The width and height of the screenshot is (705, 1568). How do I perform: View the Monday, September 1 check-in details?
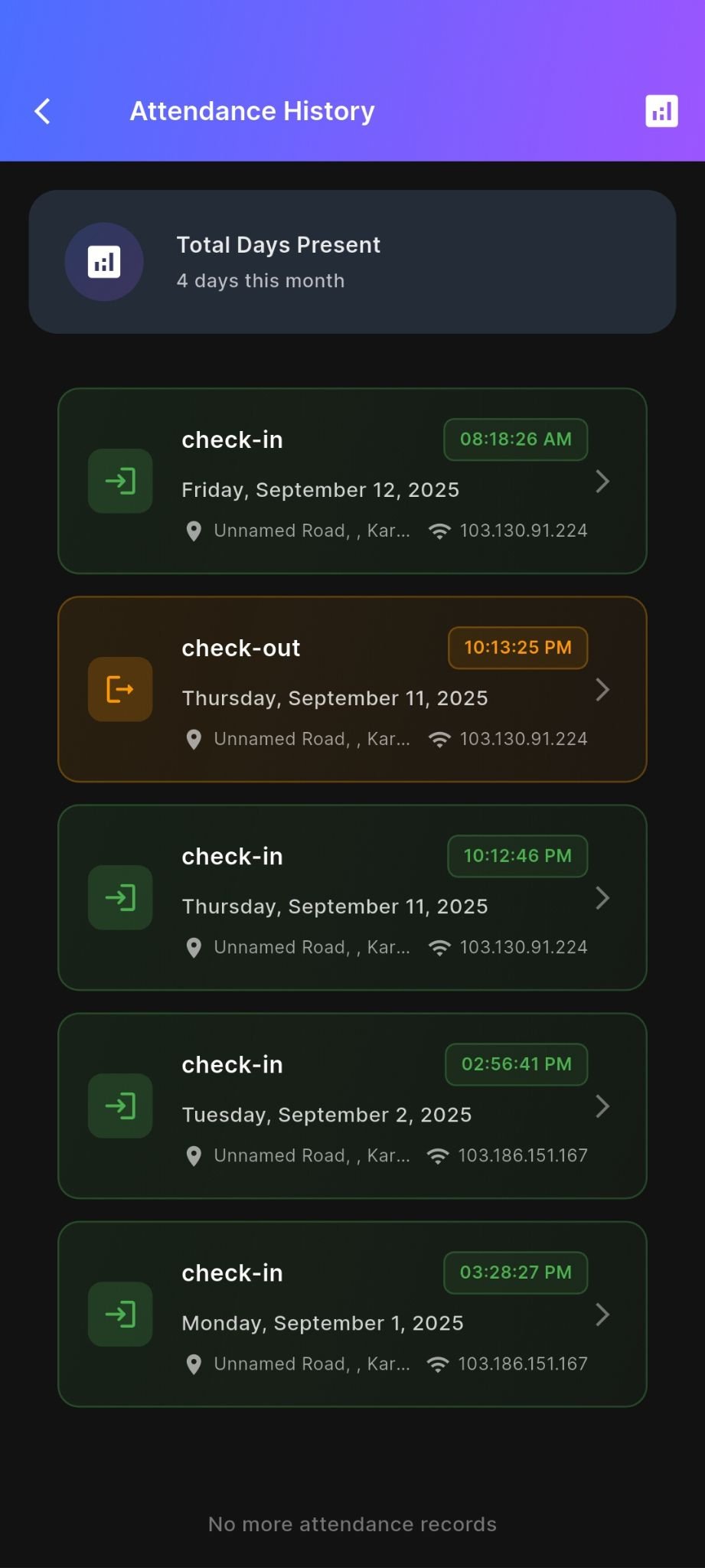(x=352, y=1314)
